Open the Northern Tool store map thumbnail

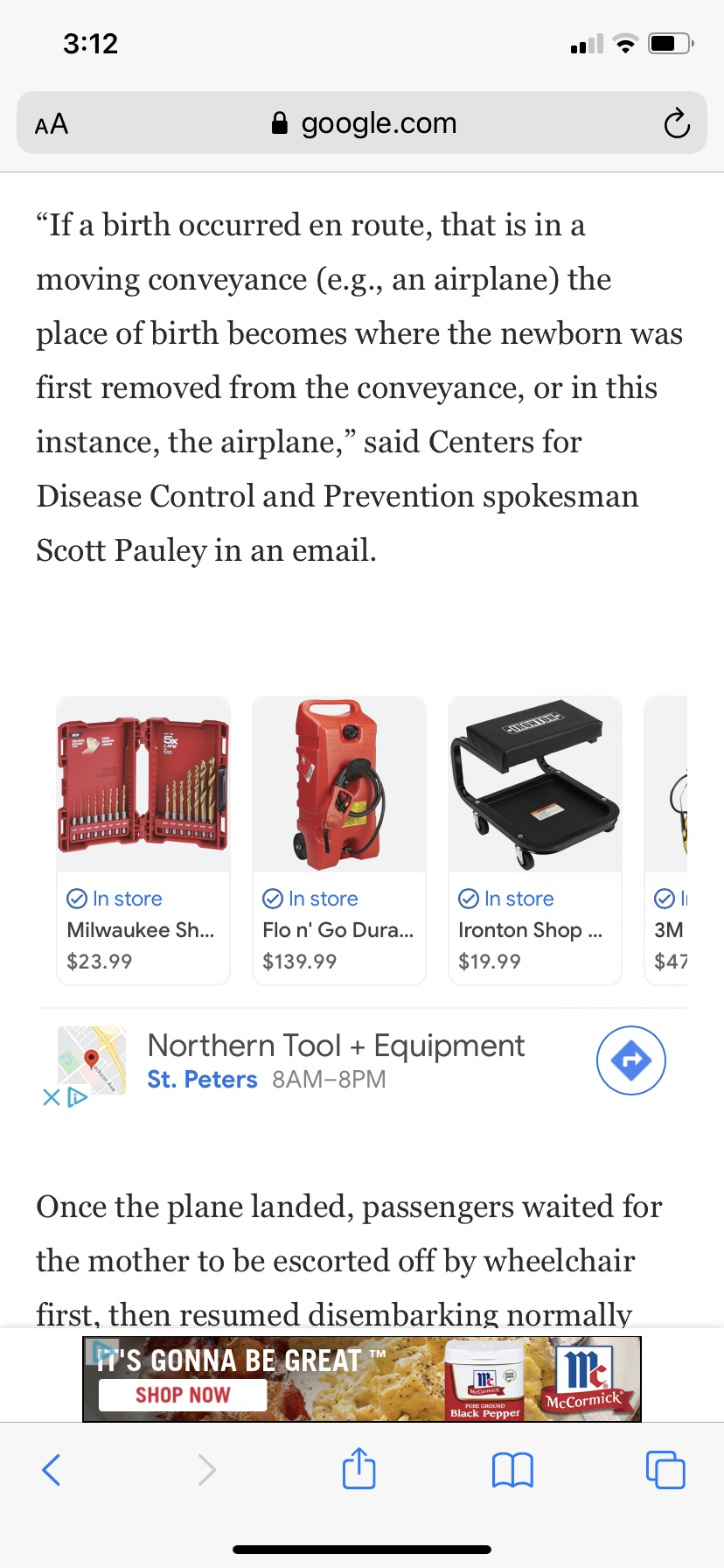[x=92, y=1060]
